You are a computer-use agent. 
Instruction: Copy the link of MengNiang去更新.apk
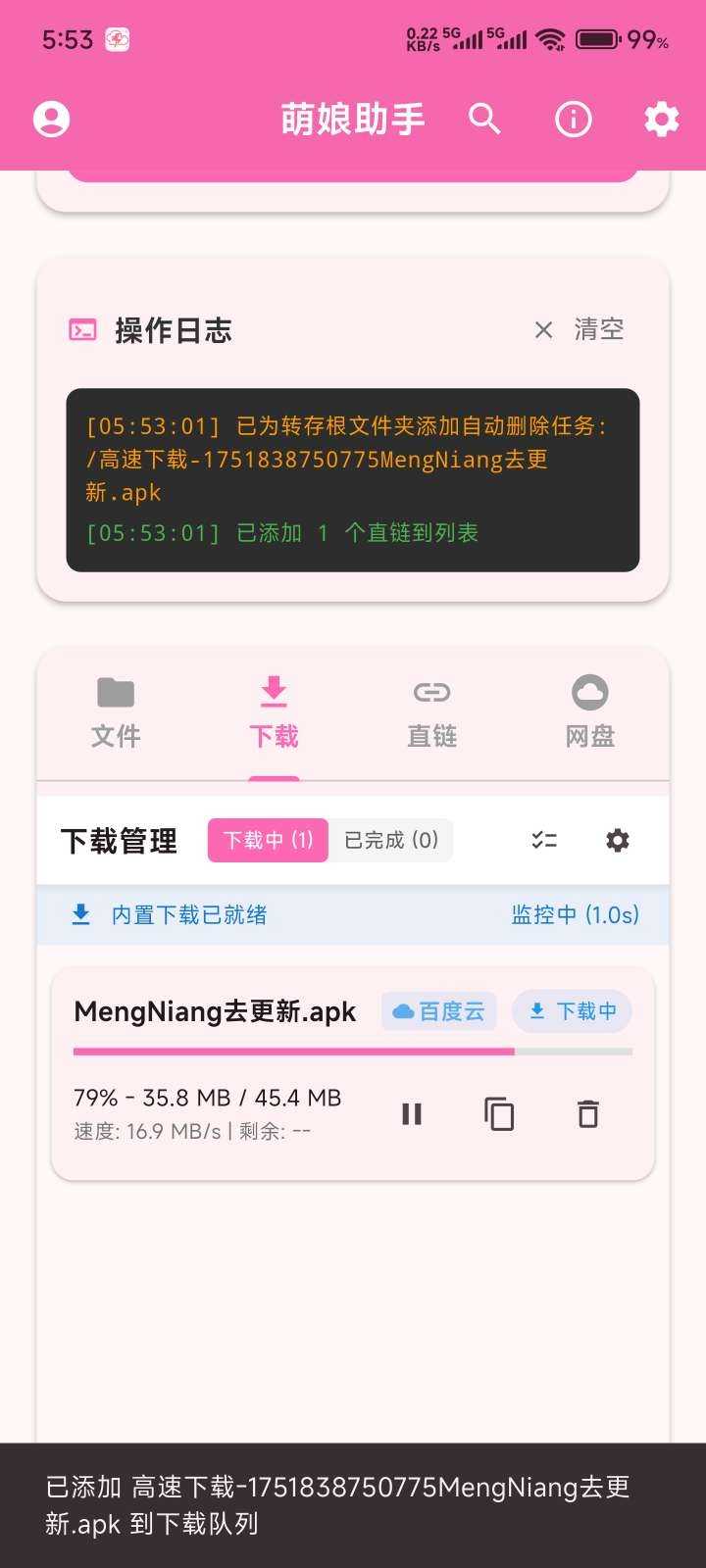point(499,1114)
